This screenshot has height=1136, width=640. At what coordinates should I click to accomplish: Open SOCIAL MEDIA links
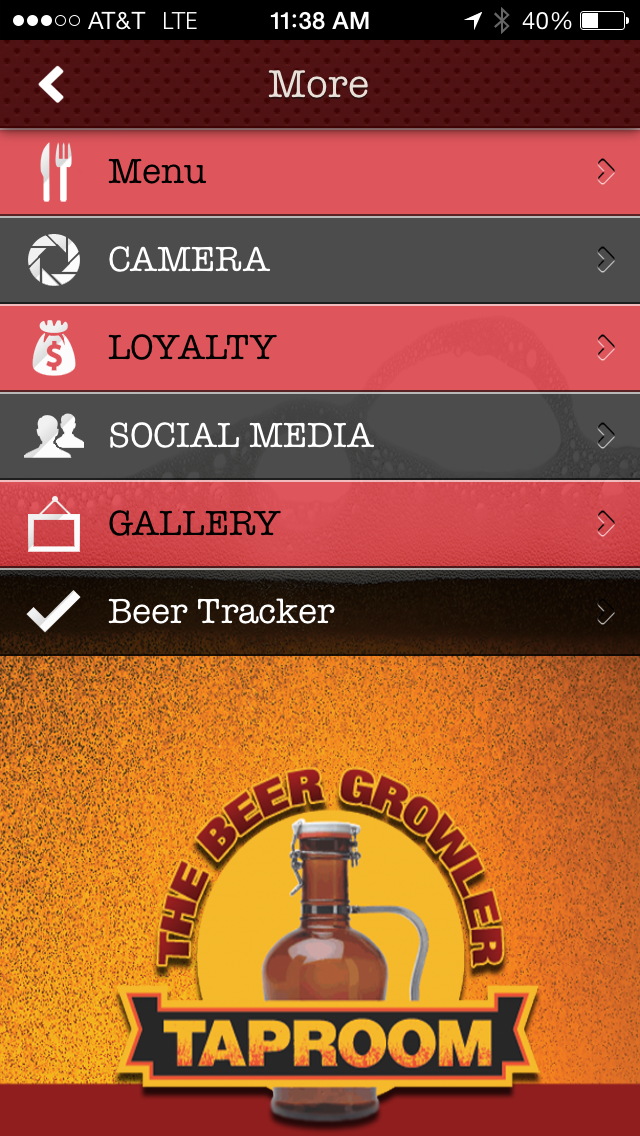point(320,436)
